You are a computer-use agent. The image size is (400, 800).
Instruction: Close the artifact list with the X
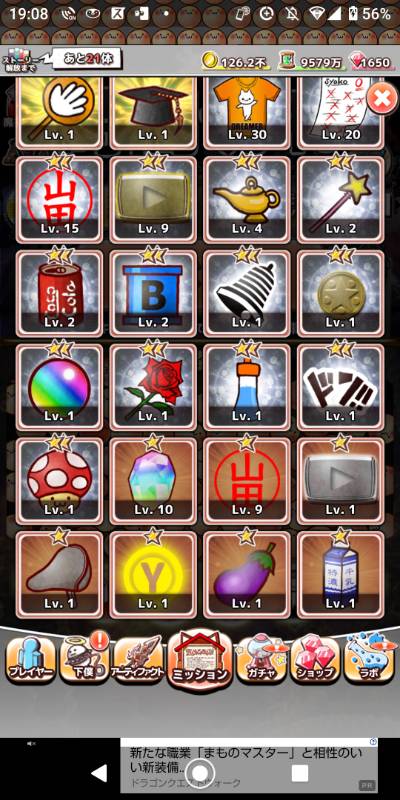382,99
